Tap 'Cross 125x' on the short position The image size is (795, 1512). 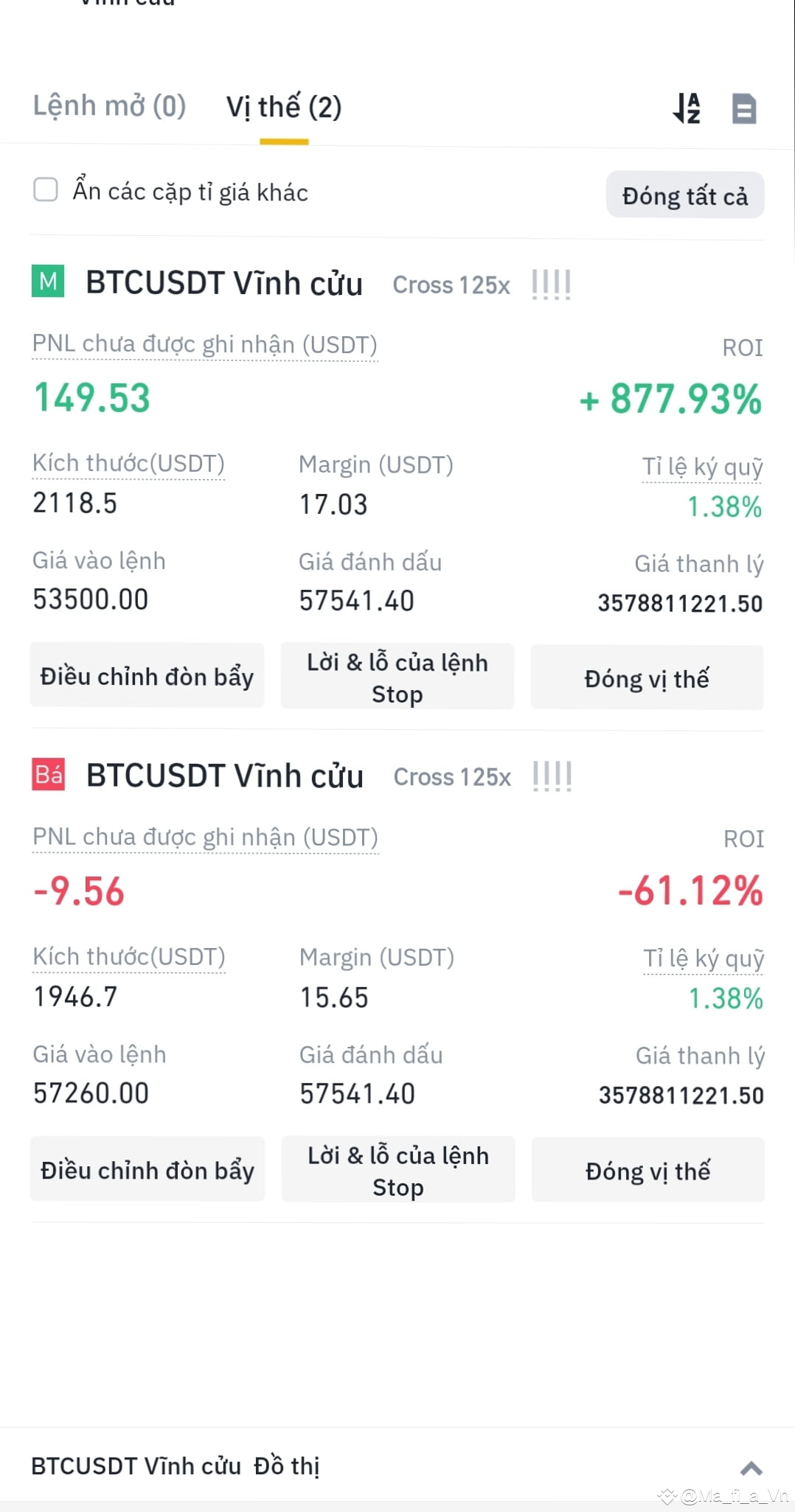coord(451,778)
